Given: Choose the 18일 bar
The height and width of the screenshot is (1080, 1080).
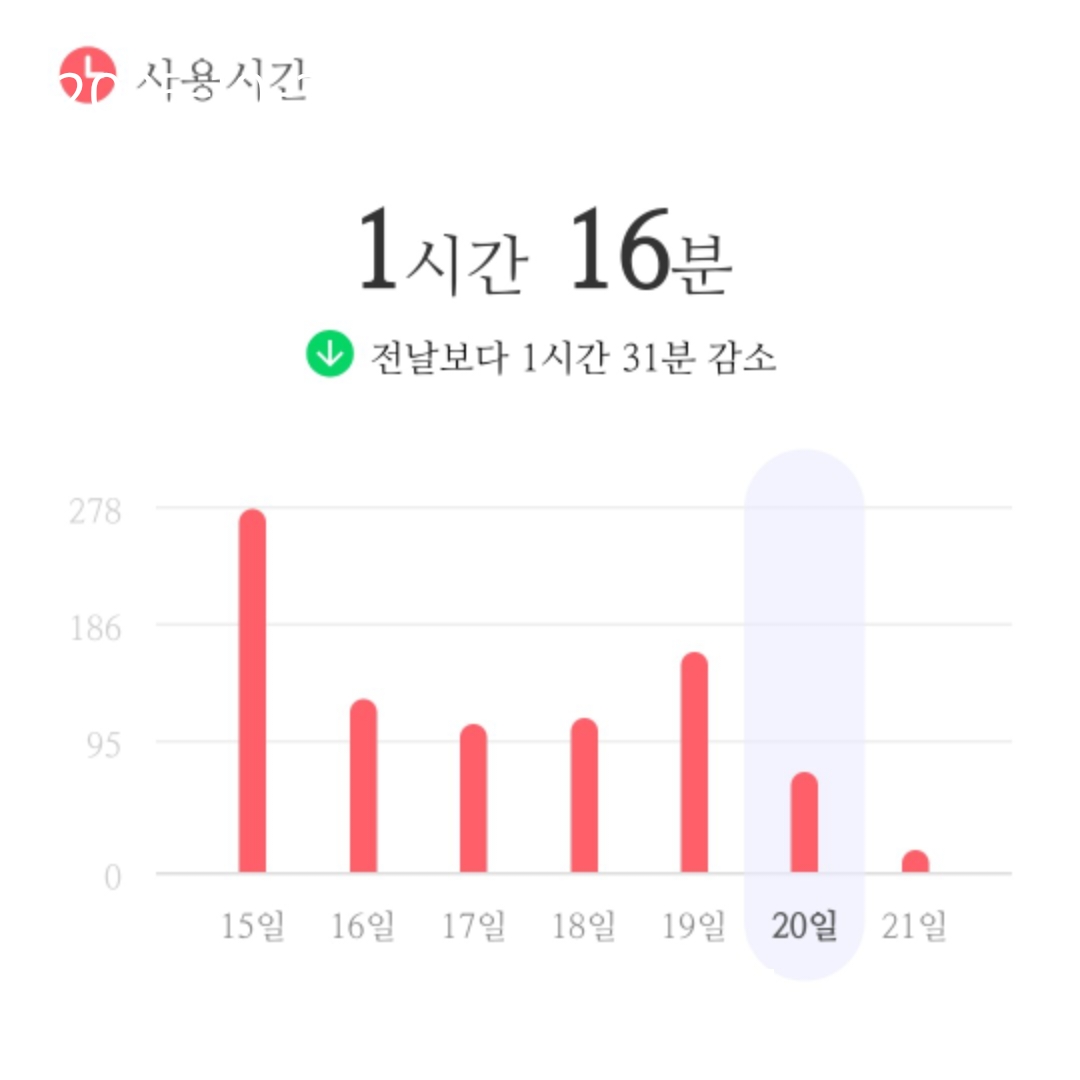Looking at the screenshot, I should (584, 796).
